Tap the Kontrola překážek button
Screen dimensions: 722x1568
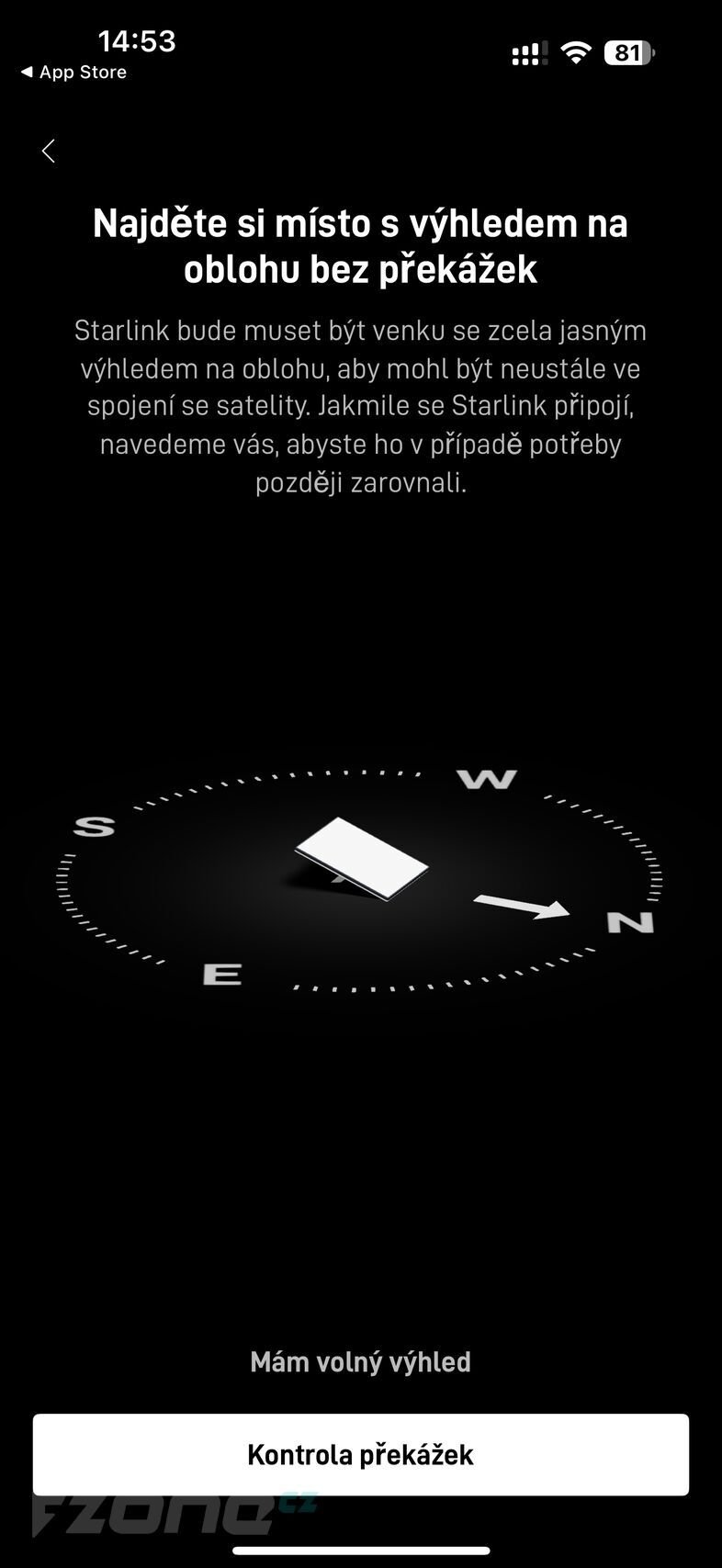pyautogui.click(x=360, y=1454)
